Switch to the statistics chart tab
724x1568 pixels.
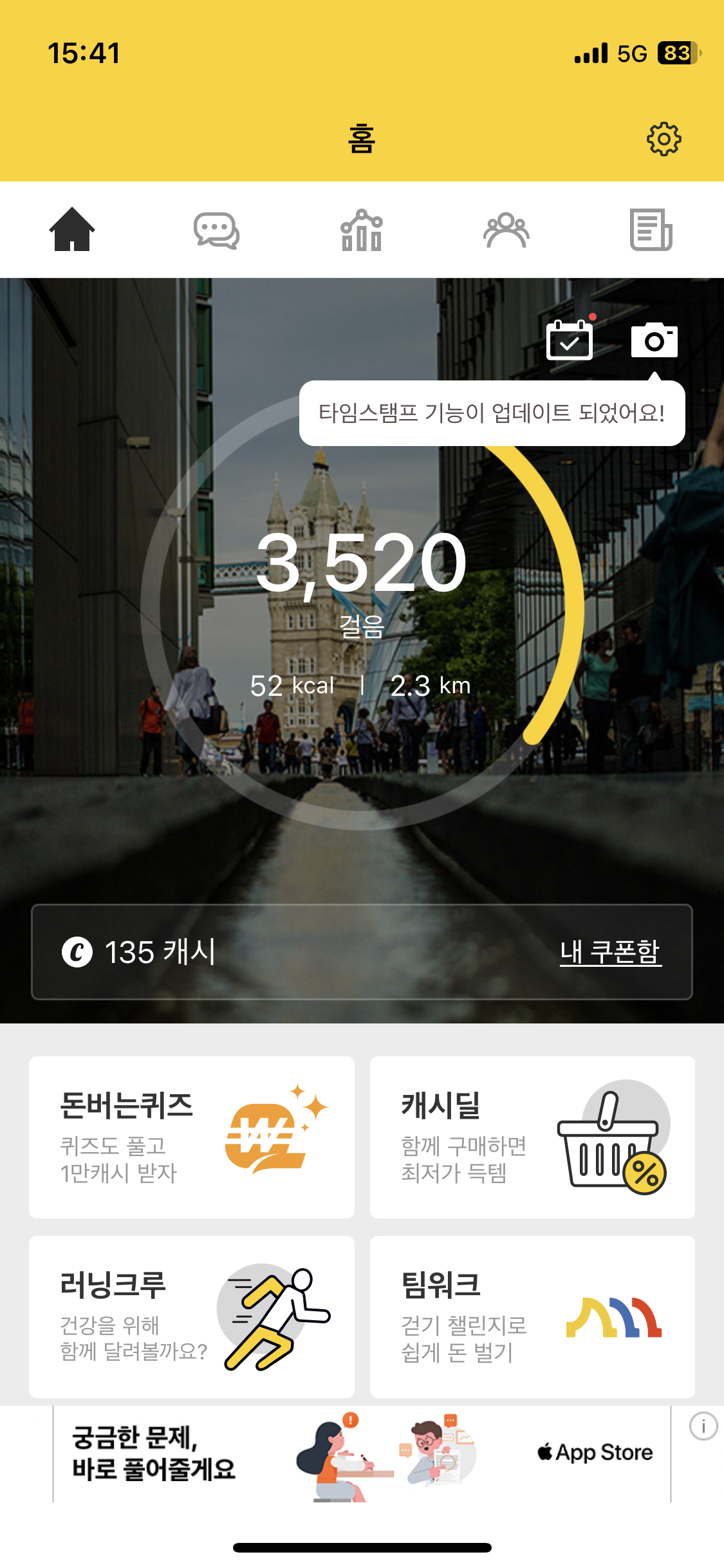click(x=362, y=230)
